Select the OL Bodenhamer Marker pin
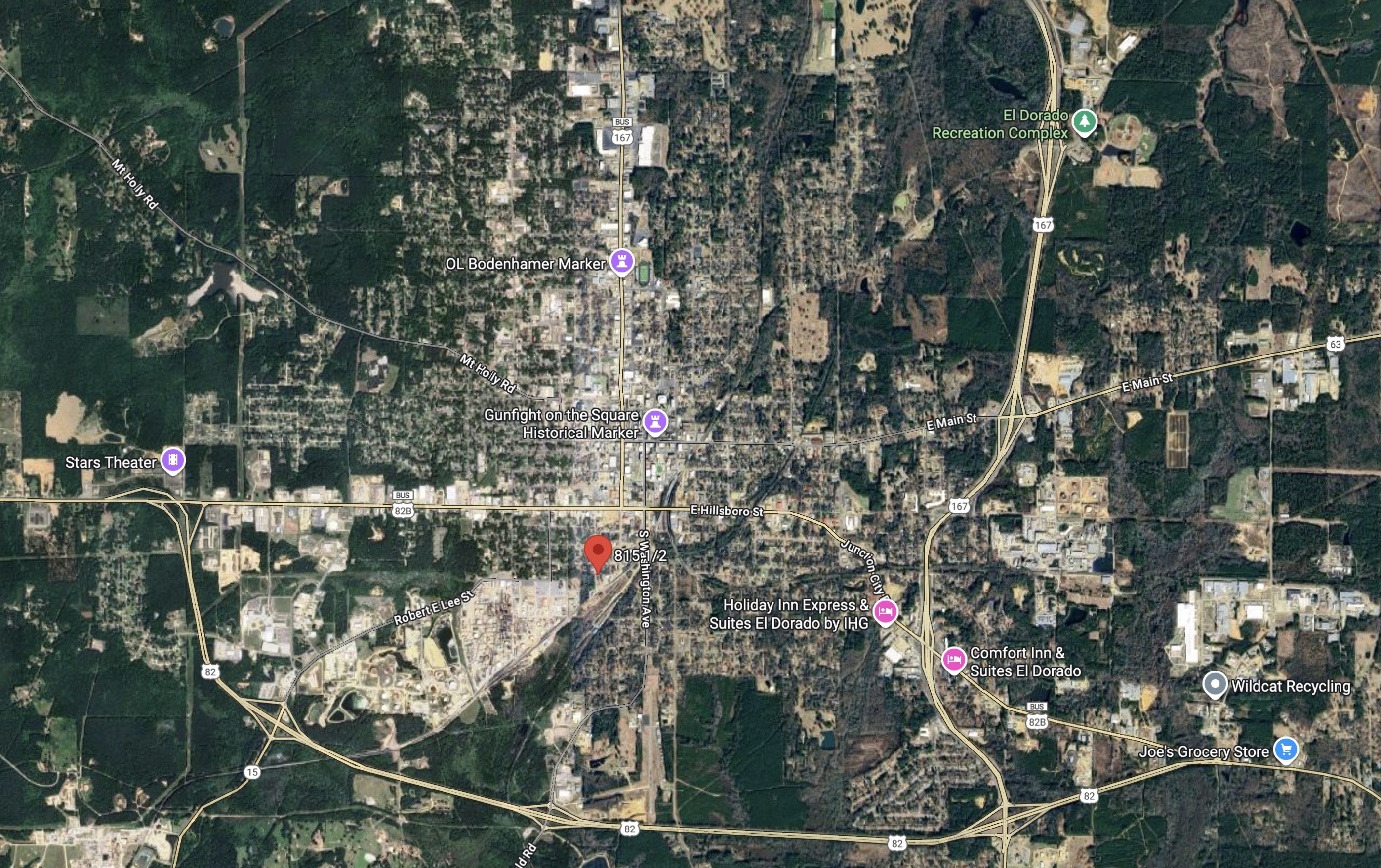1381x868 pixels. click(x=622, y=262)
